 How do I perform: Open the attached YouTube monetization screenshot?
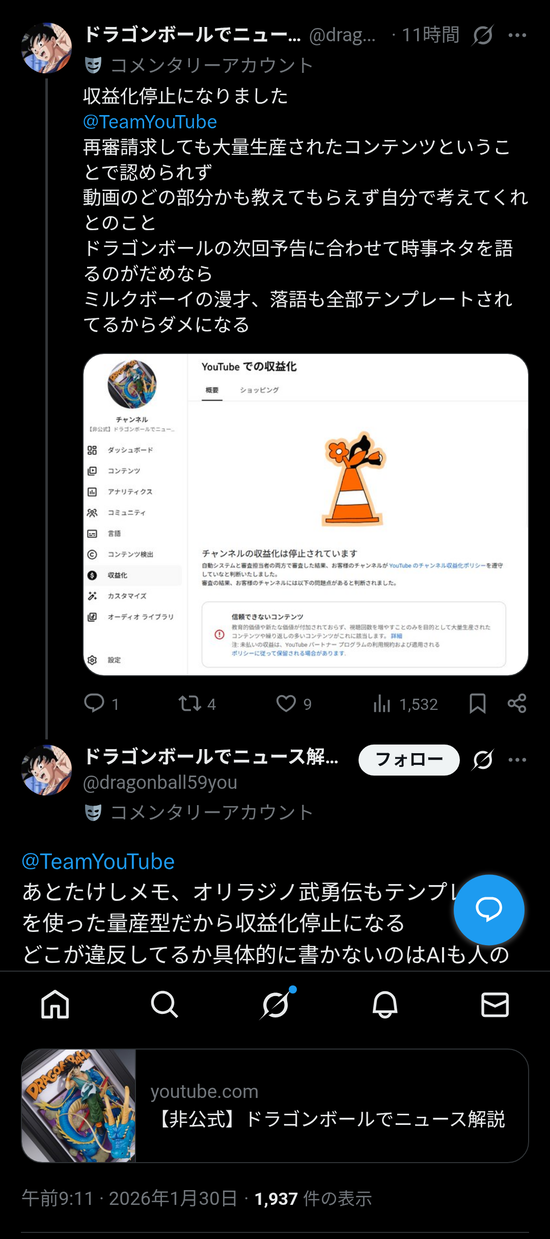(x=305, y=514)
